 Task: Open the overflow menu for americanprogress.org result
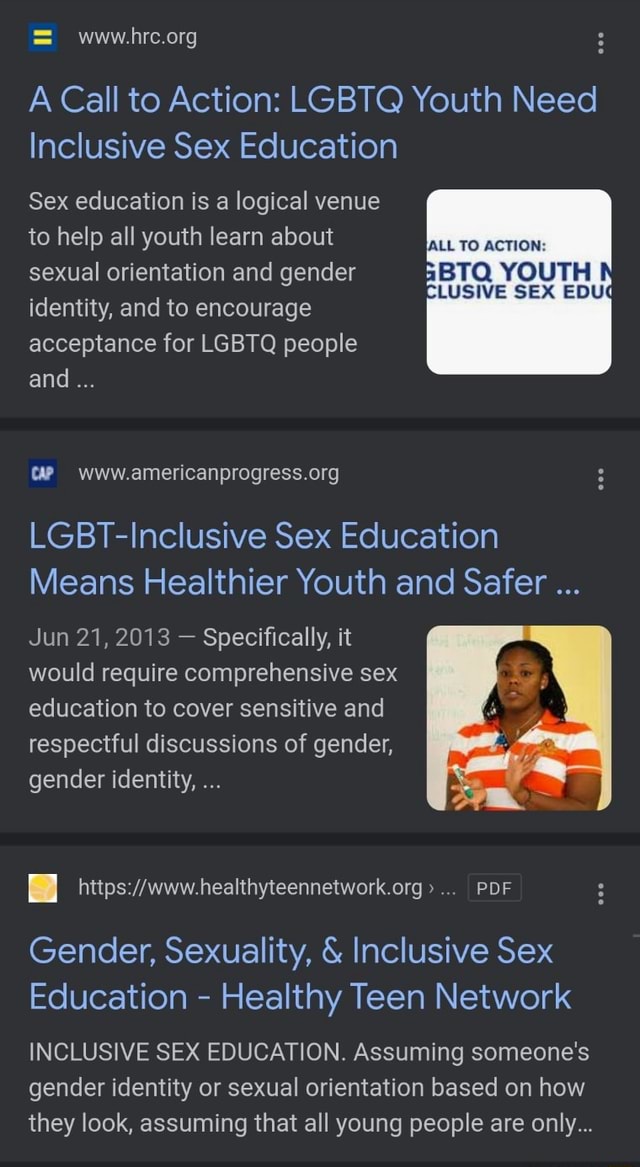coord(601,479)
